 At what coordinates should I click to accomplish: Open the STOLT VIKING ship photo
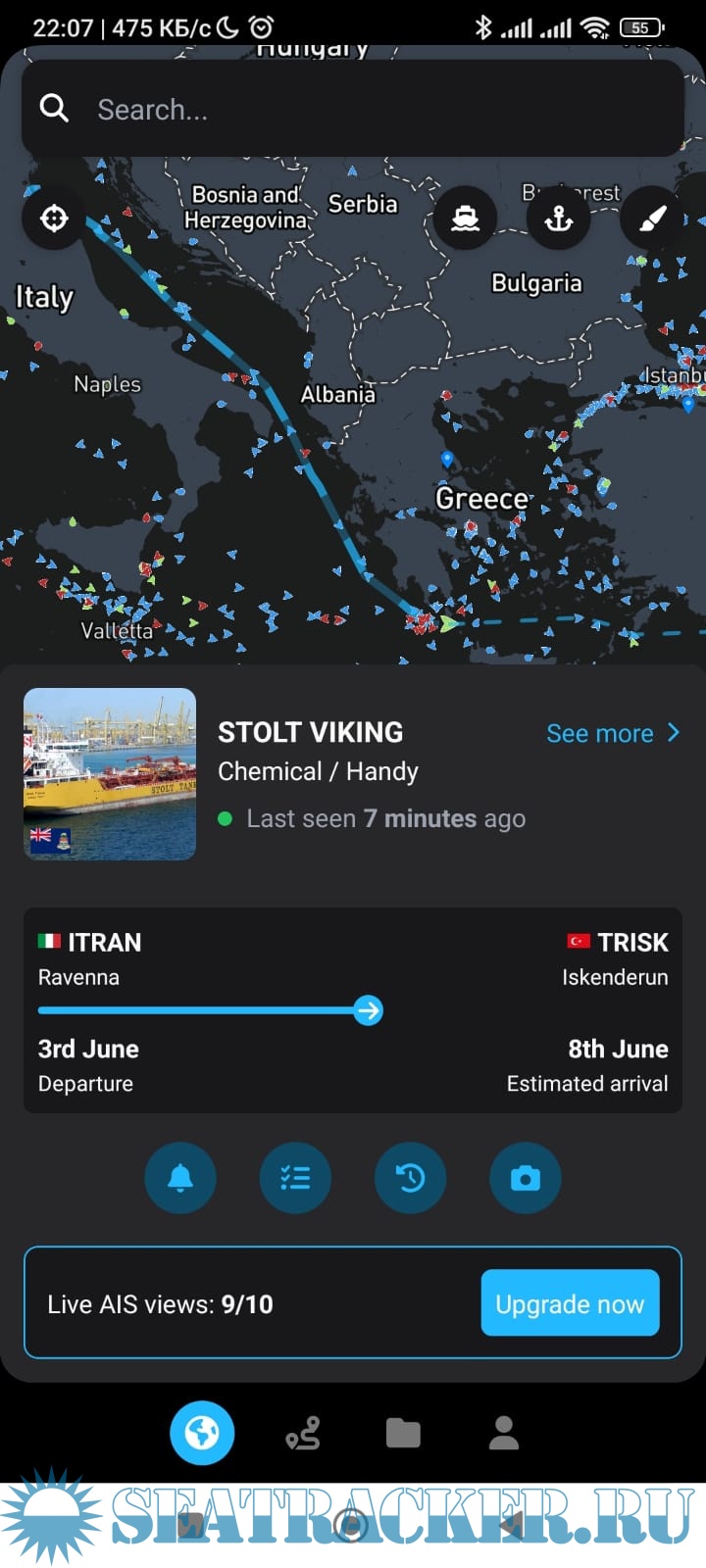tap(110, 774)
